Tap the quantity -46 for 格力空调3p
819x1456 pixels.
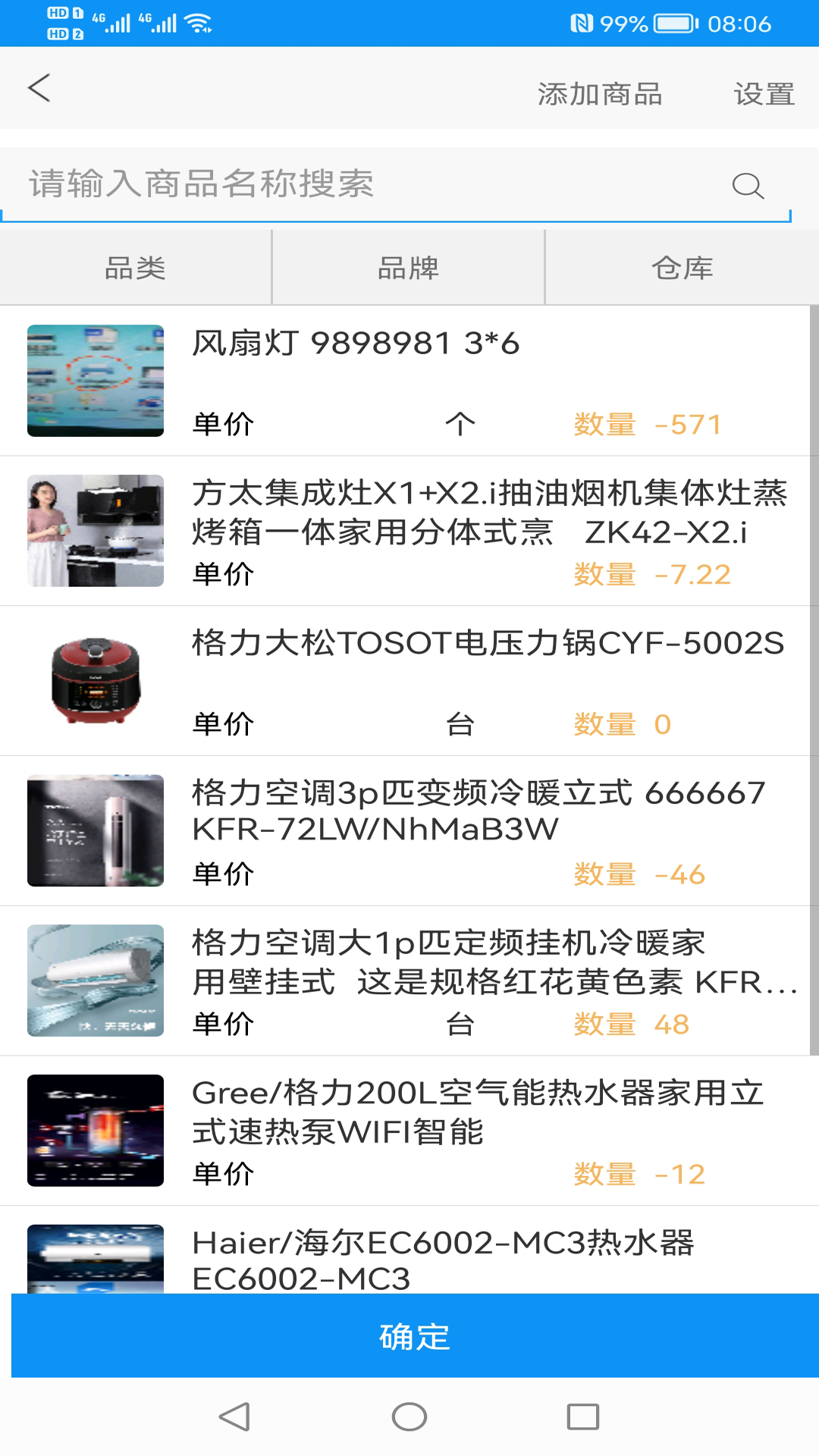(x=682, y=874)
